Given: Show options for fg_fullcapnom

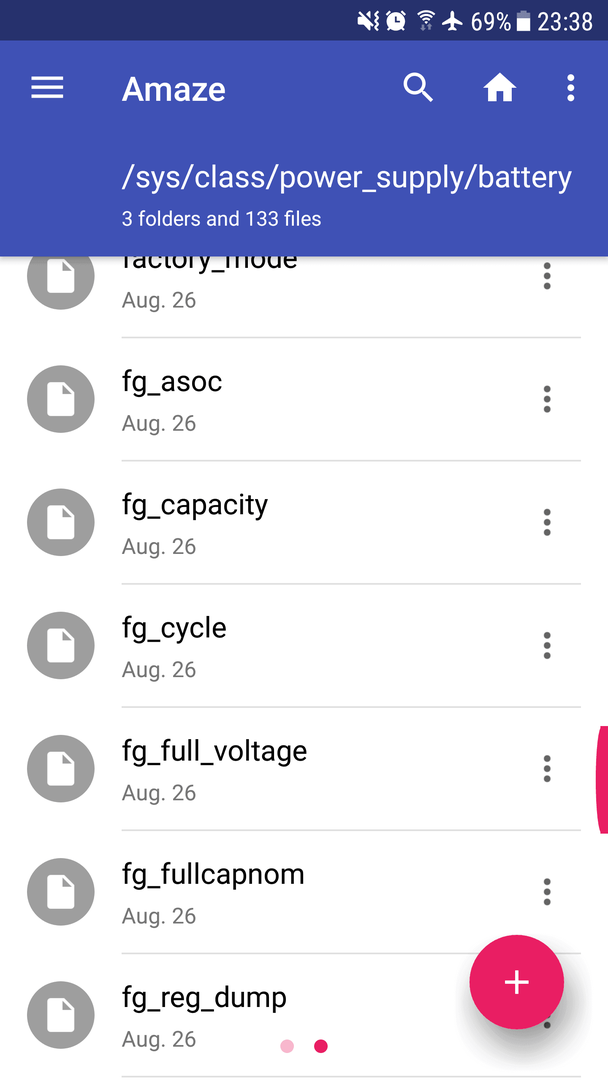Looking at the screenshot, I should click(x=547, y=892).
